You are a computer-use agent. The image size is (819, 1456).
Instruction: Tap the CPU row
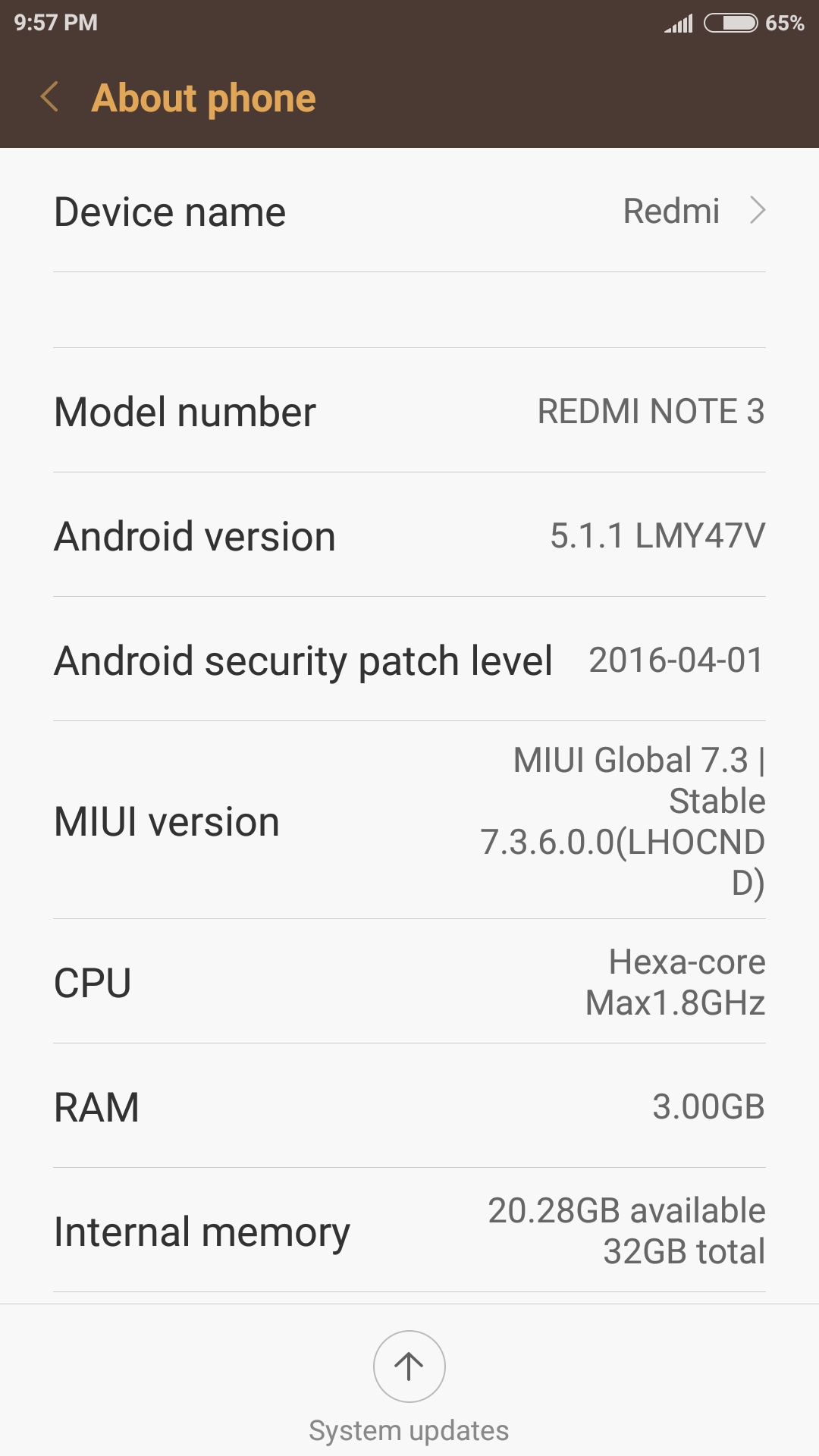(409, 982)
